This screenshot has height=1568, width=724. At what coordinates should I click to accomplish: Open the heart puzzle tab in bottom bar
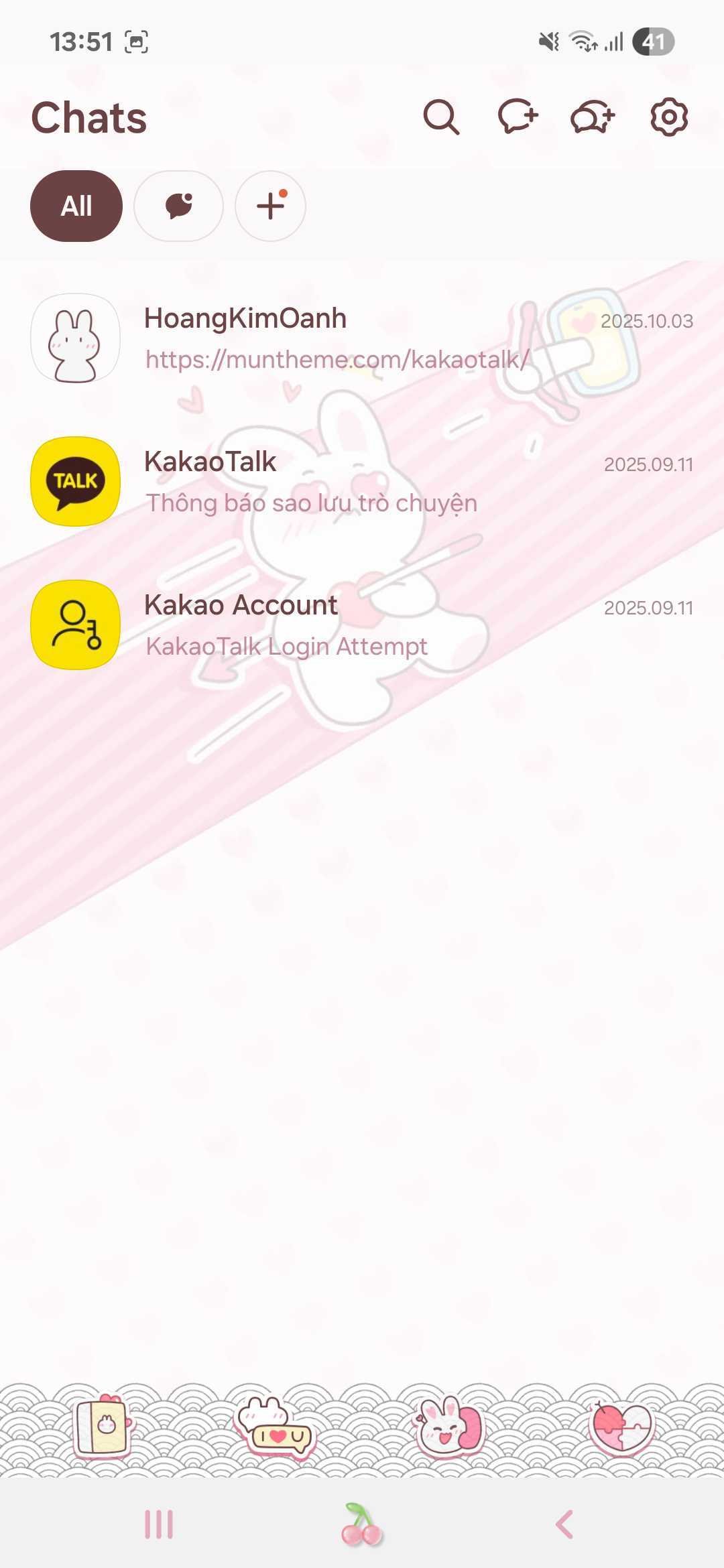click(x=621, y=1425)
